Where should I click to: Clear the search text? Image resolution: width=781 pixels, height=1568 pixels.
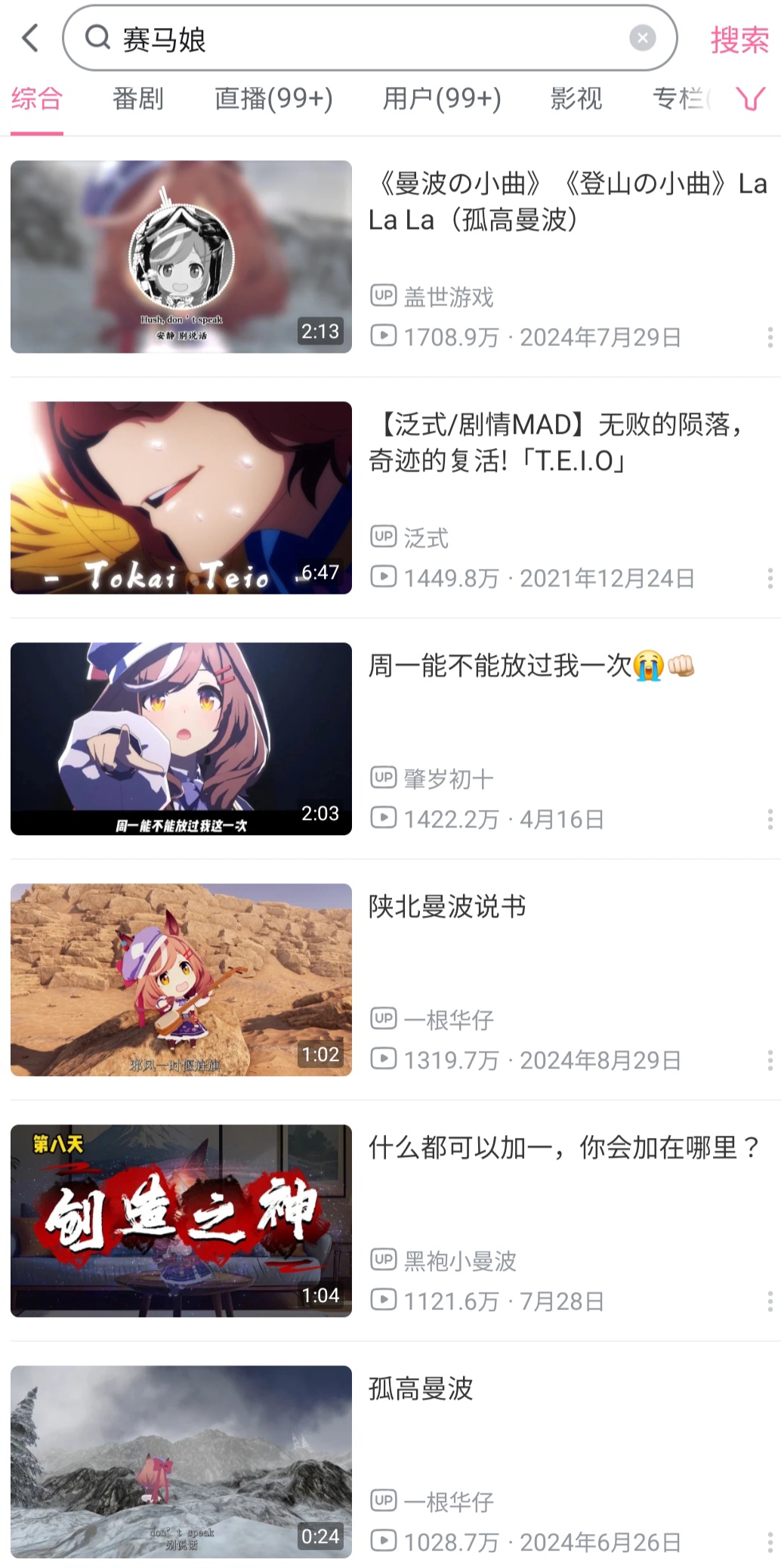(x=642, y=38)
